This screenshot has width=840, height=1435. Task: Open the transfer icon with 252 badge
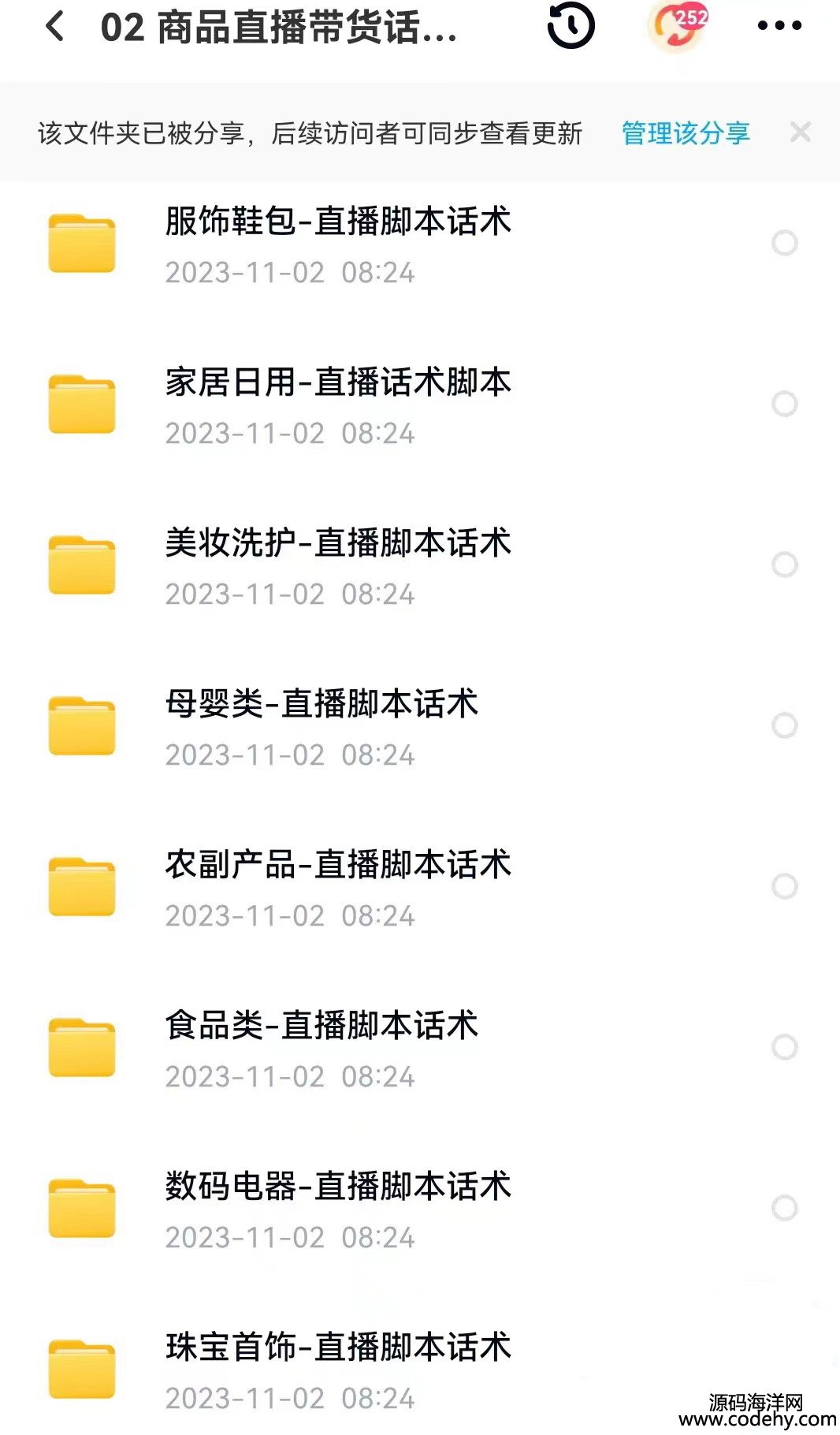pyautogui.click(x=677, y=26)
